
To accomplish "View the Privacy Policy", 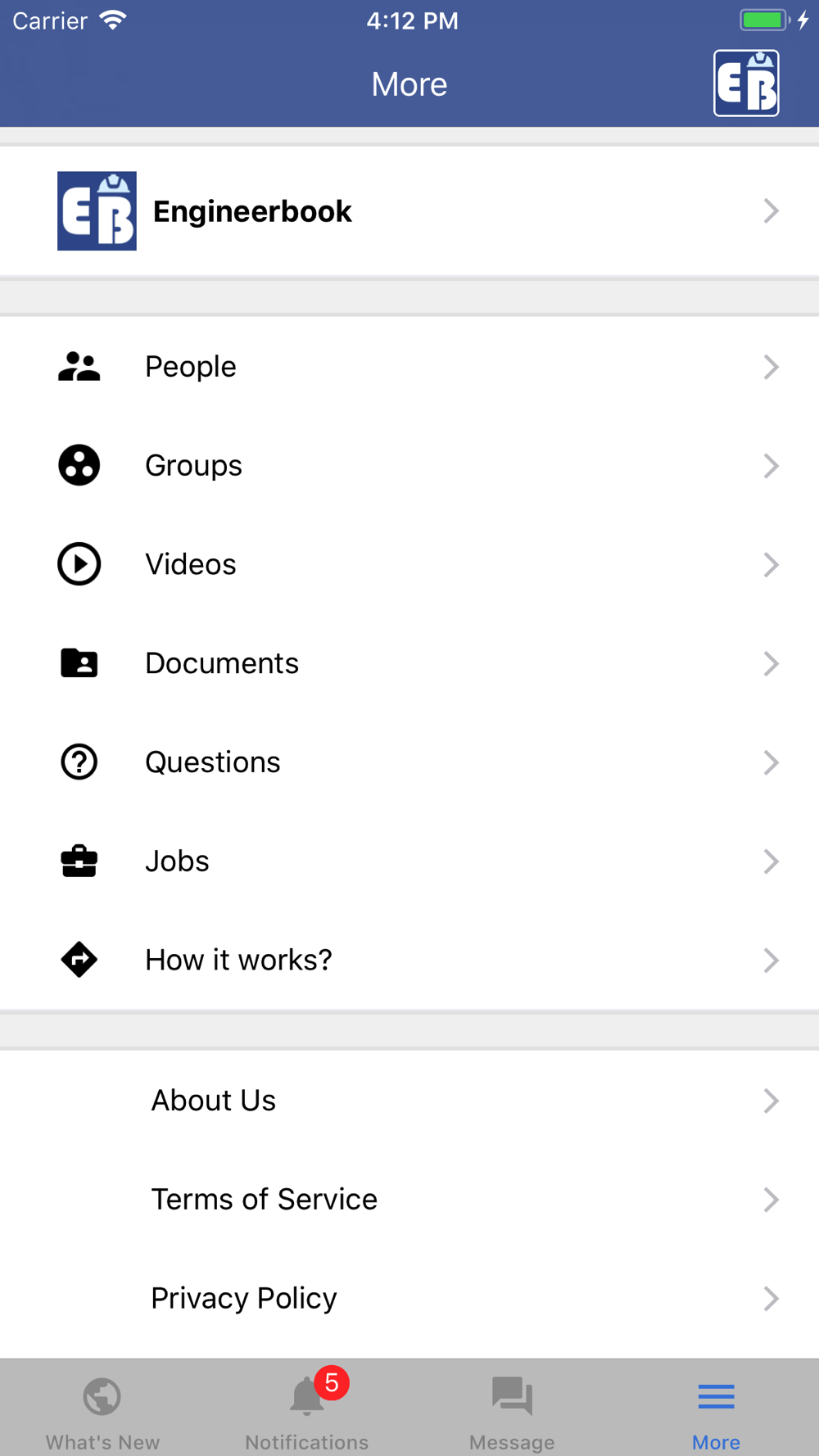I will pyautogui.click(x=409, y=1299).
